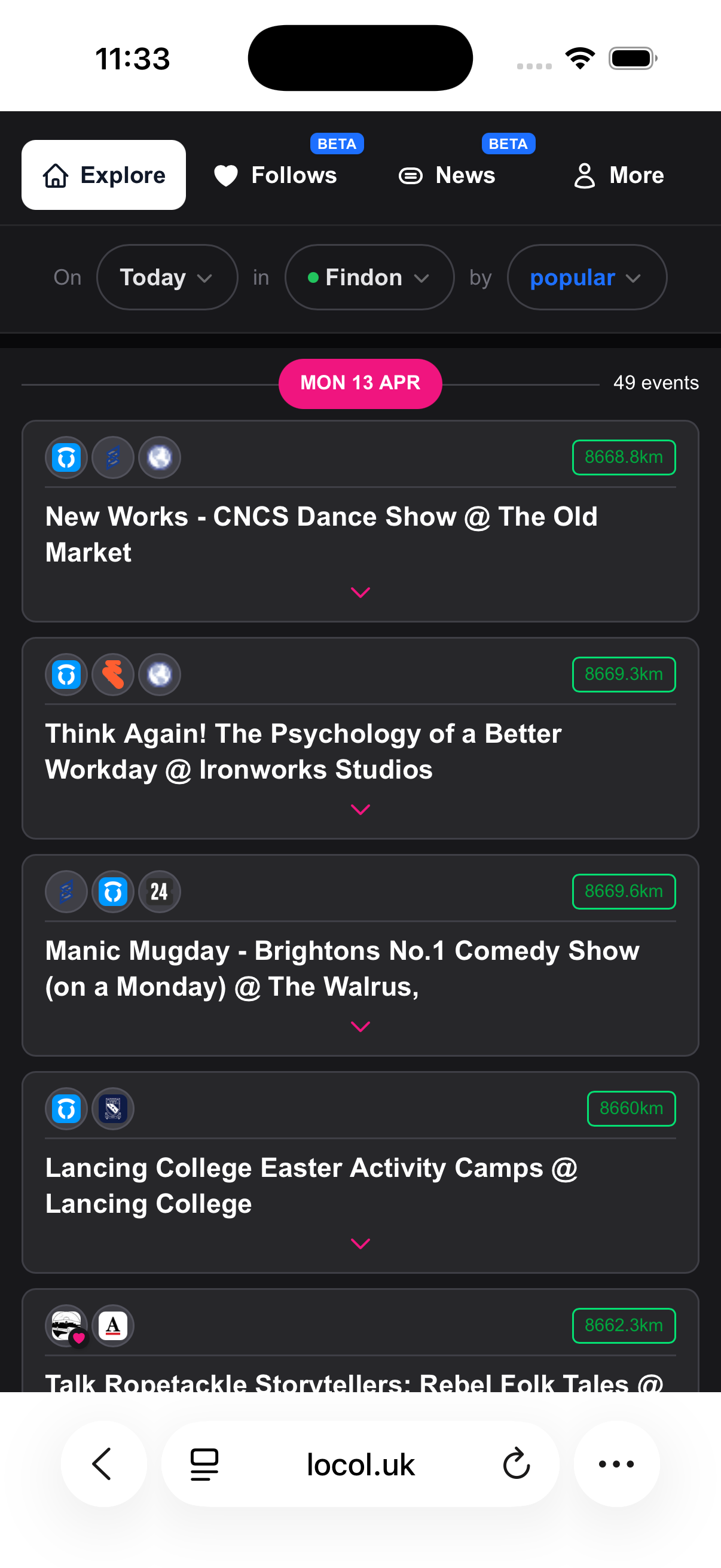Switch to the Follows tab
This screenshot has width=721, height=1568.
click(x=276, y=175)
